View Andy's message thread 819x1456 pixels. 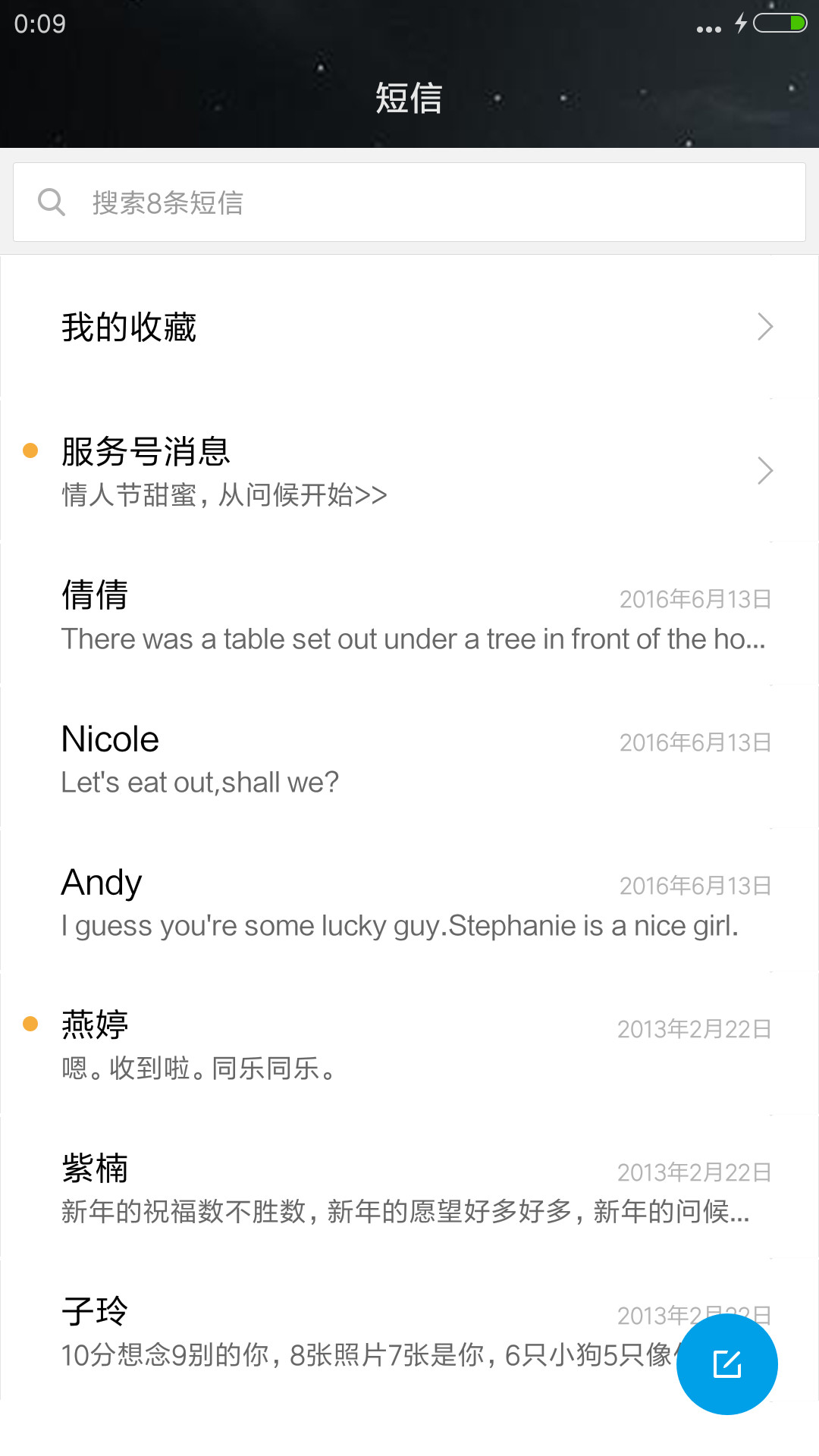click(409, 901)
